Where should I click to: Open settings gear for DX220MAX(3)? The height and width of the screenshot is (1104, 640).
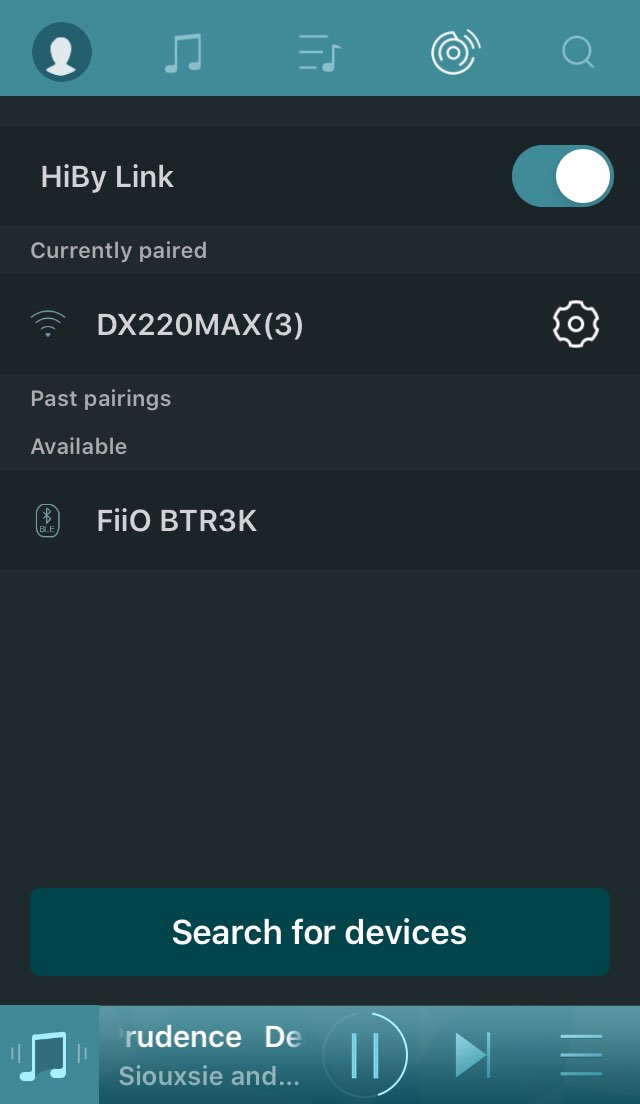point(576,324)
